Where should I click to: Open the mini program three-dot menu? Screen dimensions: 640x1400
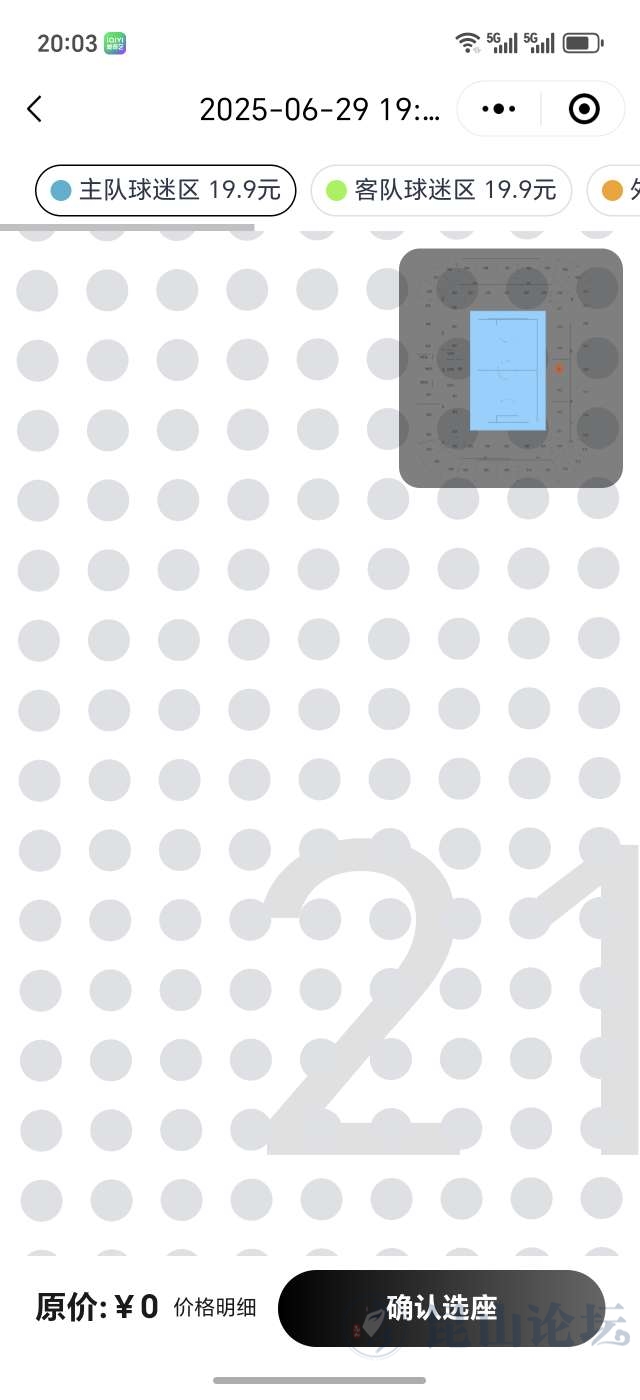499,109
